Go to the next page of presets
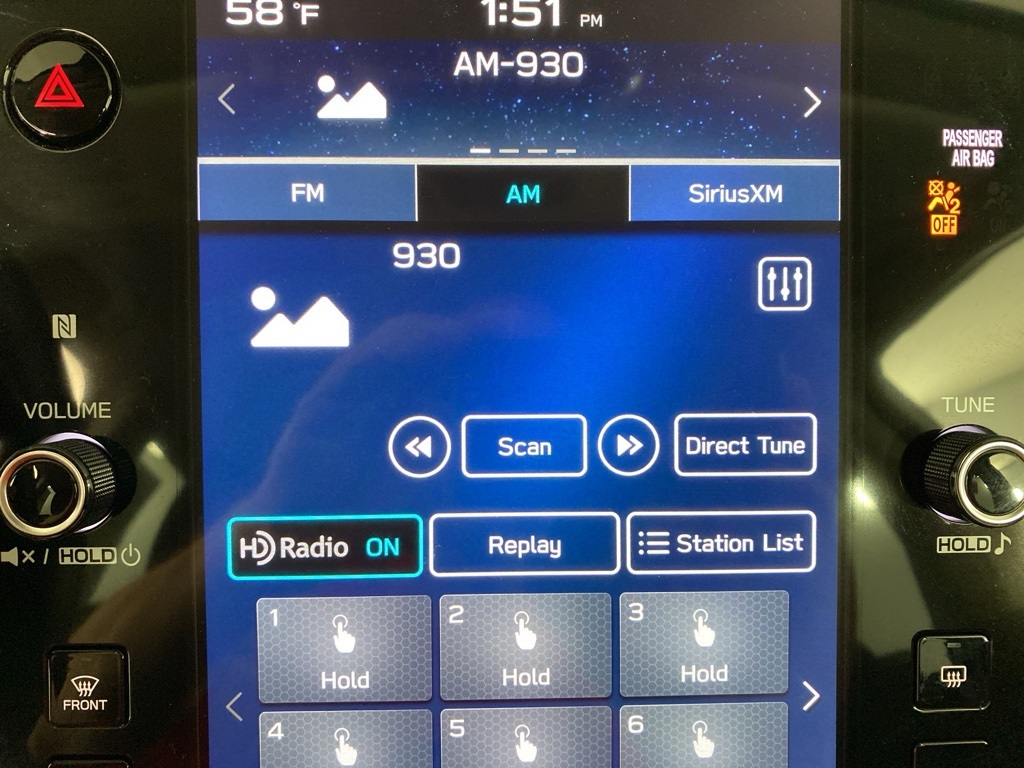The width and height of the screenshot is (1024, 768). (x=811, y=696)
